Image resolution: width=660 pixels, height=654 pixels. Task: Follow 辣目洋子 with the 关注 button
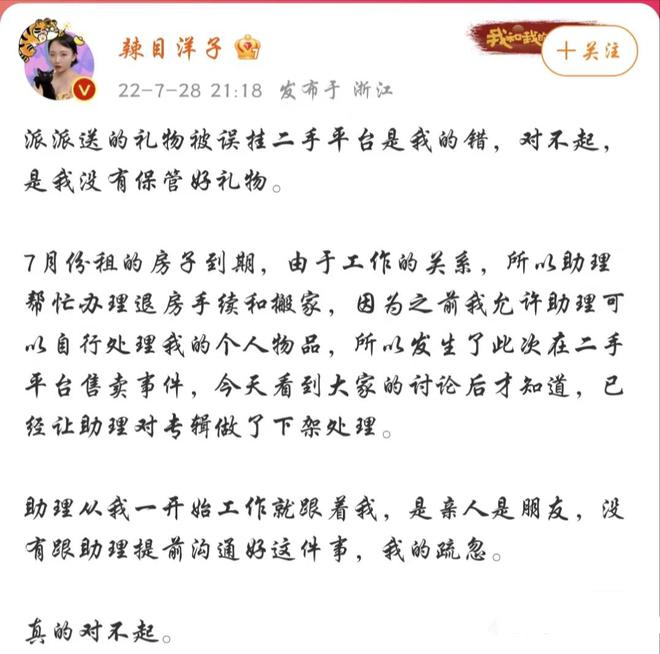(589, 51)
